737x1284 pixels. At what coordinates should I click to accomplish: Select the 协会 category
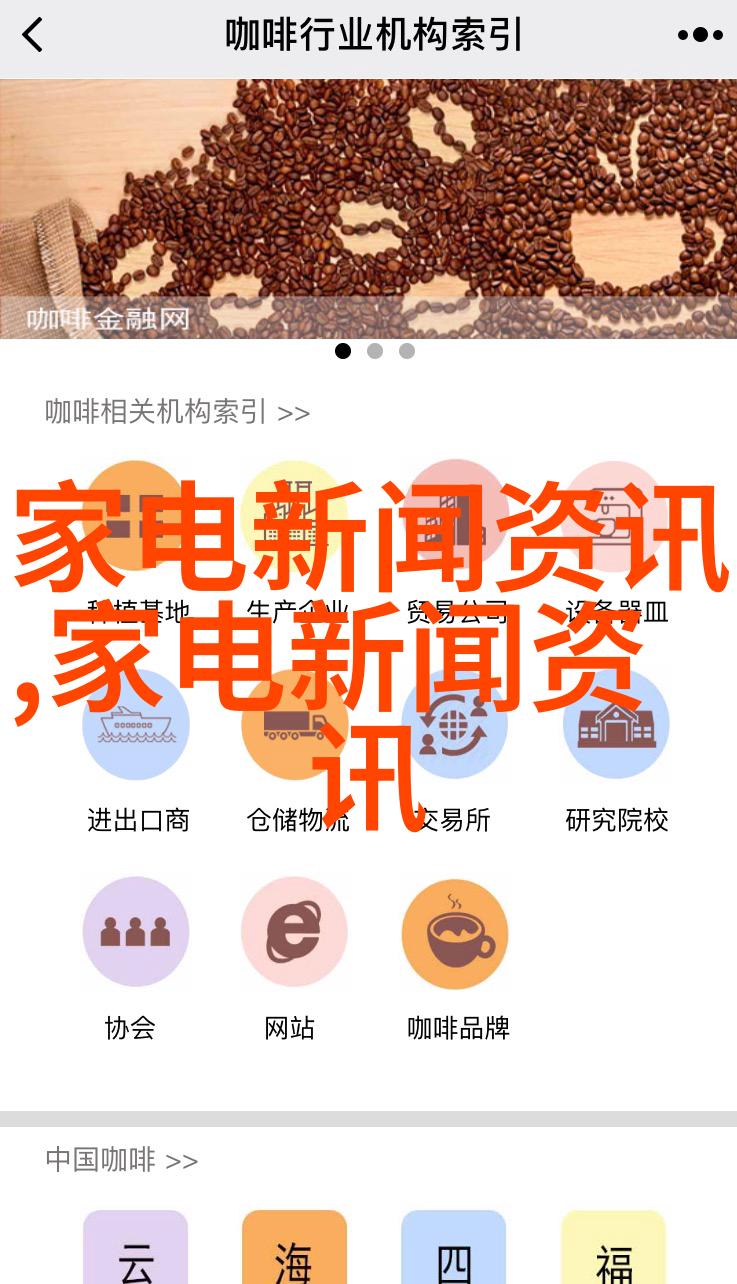[x=135, y=946]
